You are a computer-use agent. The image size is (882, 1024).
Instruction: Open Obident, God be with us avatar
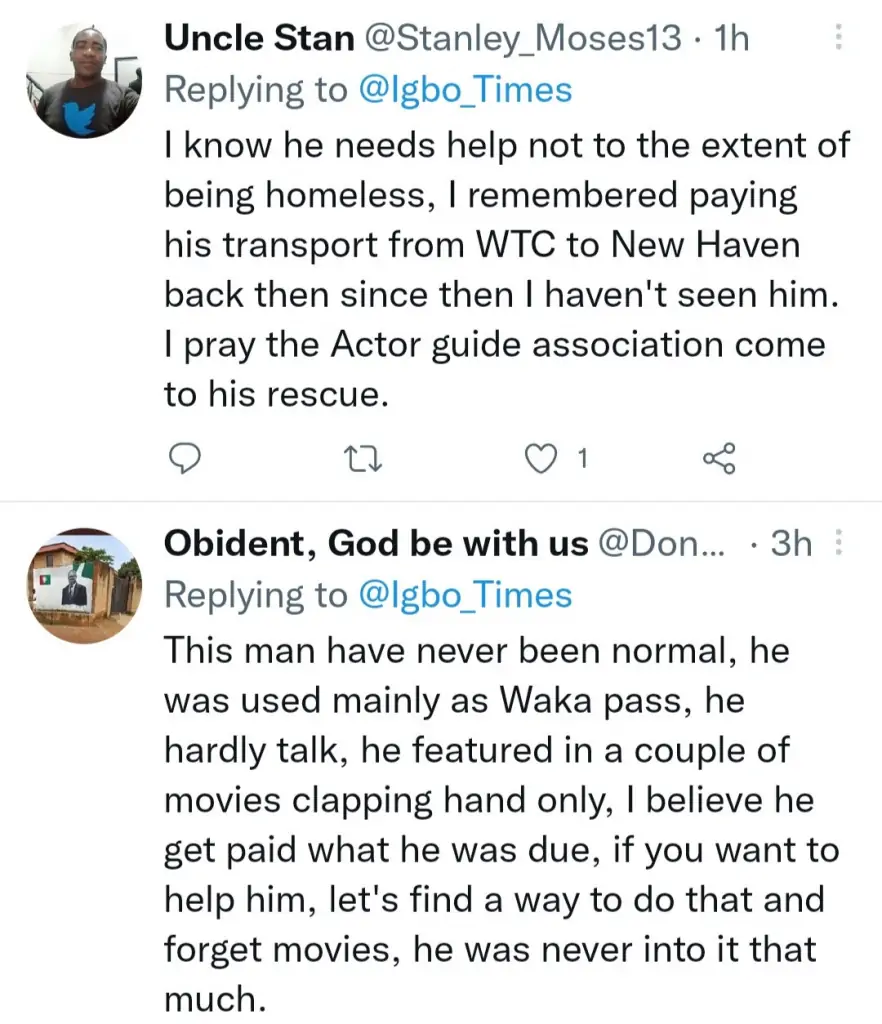[83, 586]
